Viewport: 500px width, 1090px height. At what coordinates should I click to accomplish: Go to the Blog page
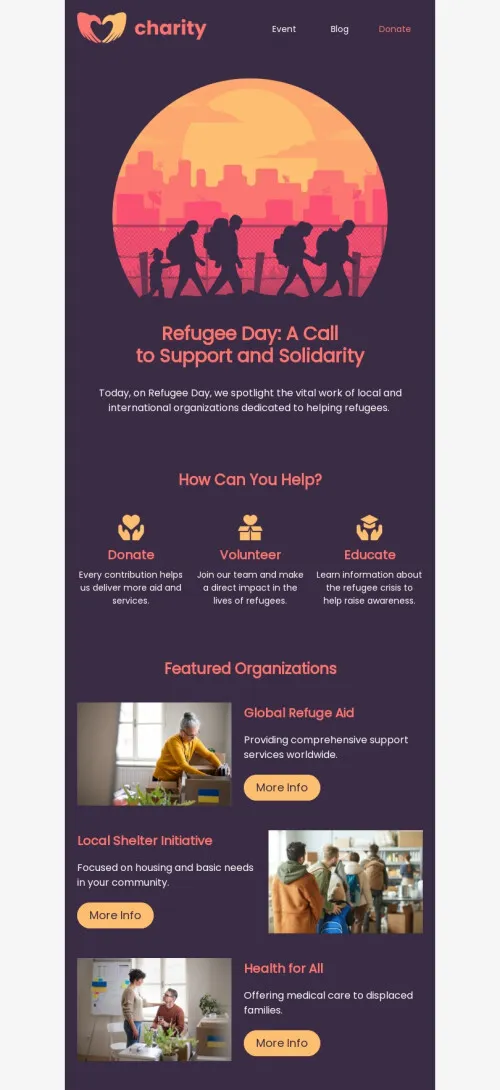pyautogui.click(x=339, y=29)
